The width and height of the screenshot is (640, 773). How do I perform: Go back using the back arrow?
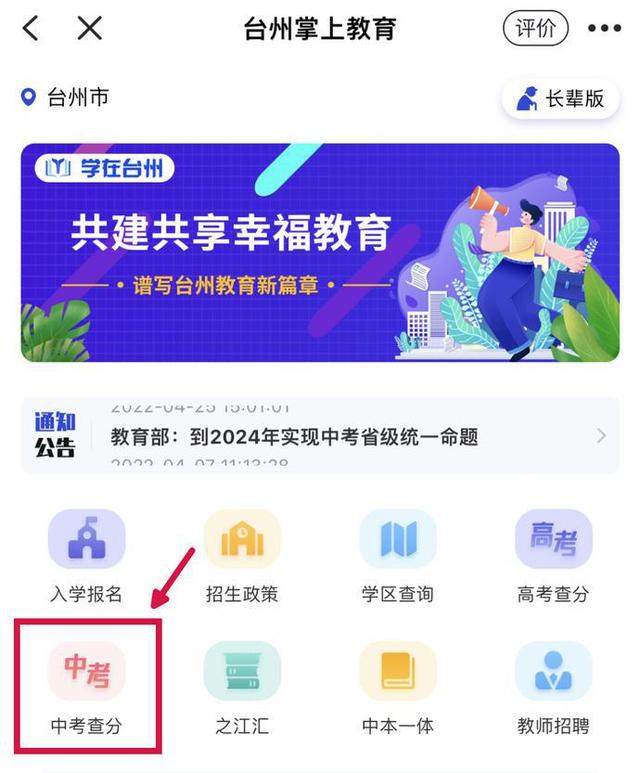(x=31, y=28)
